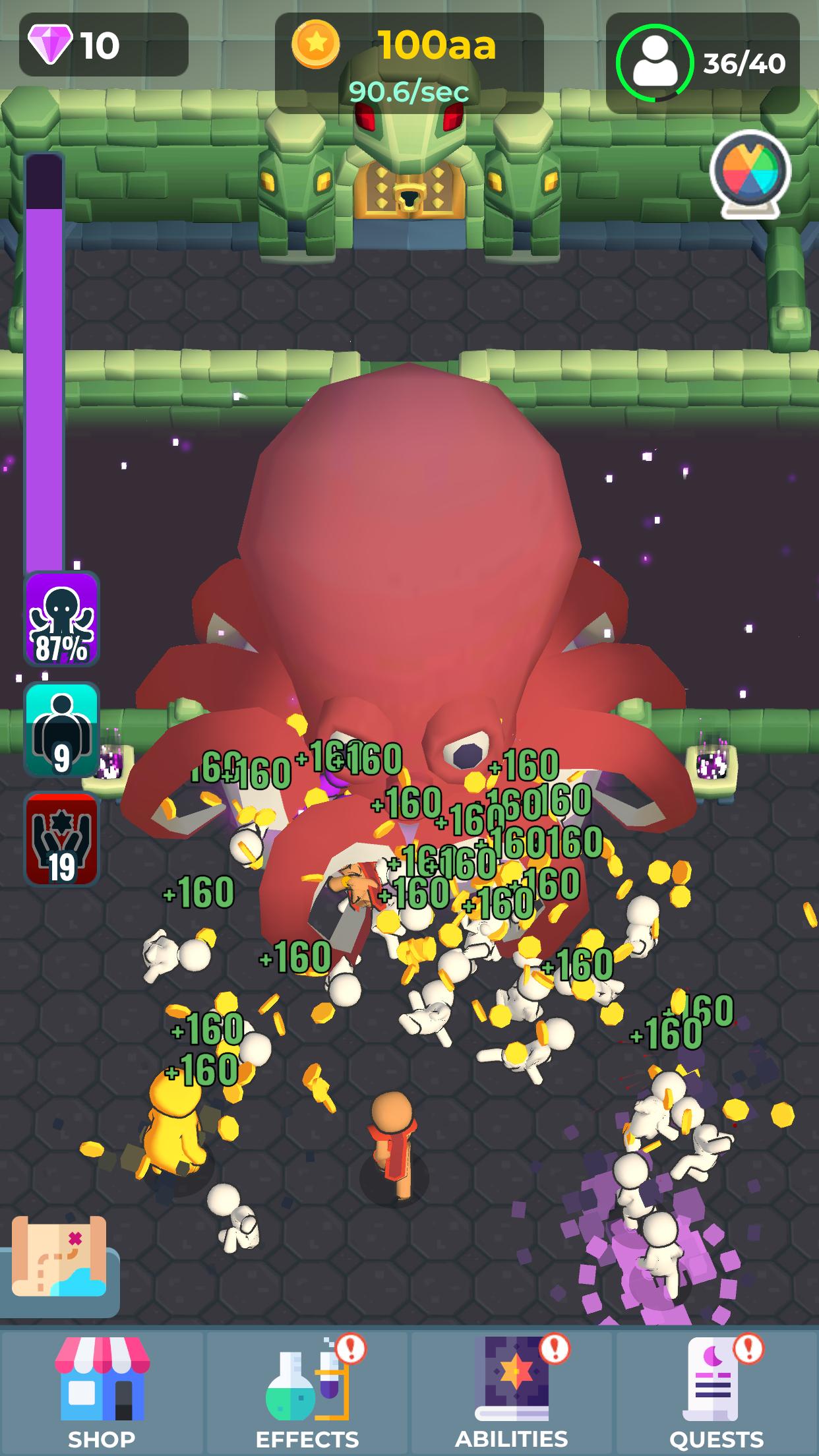Open the Effects tab
Screen dimensions: 819x1456
tap(307, 1393)
